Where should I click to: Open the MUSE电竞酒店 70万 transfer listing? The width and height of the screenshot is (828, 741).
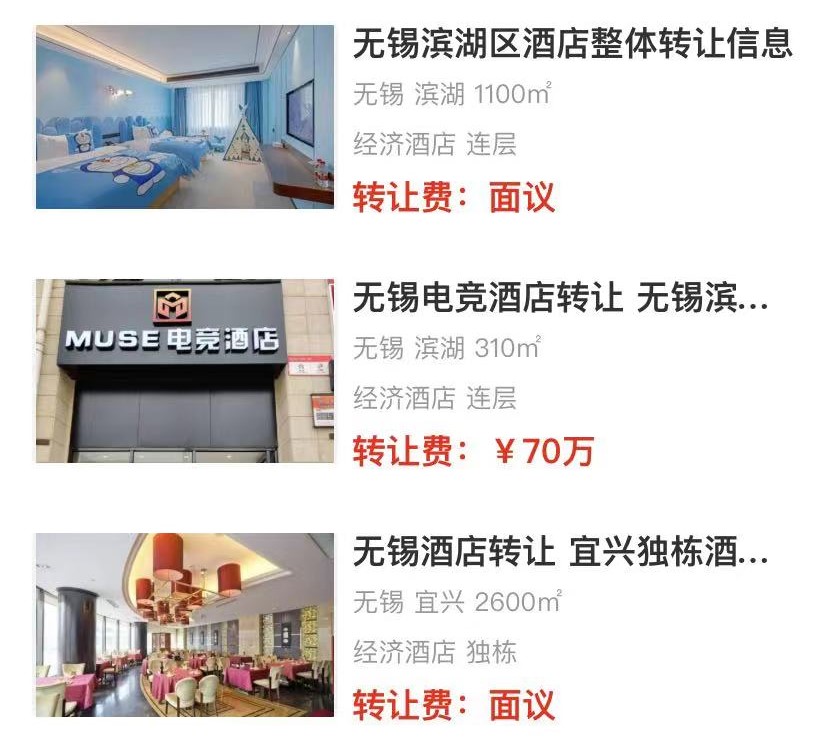(560, 298)
